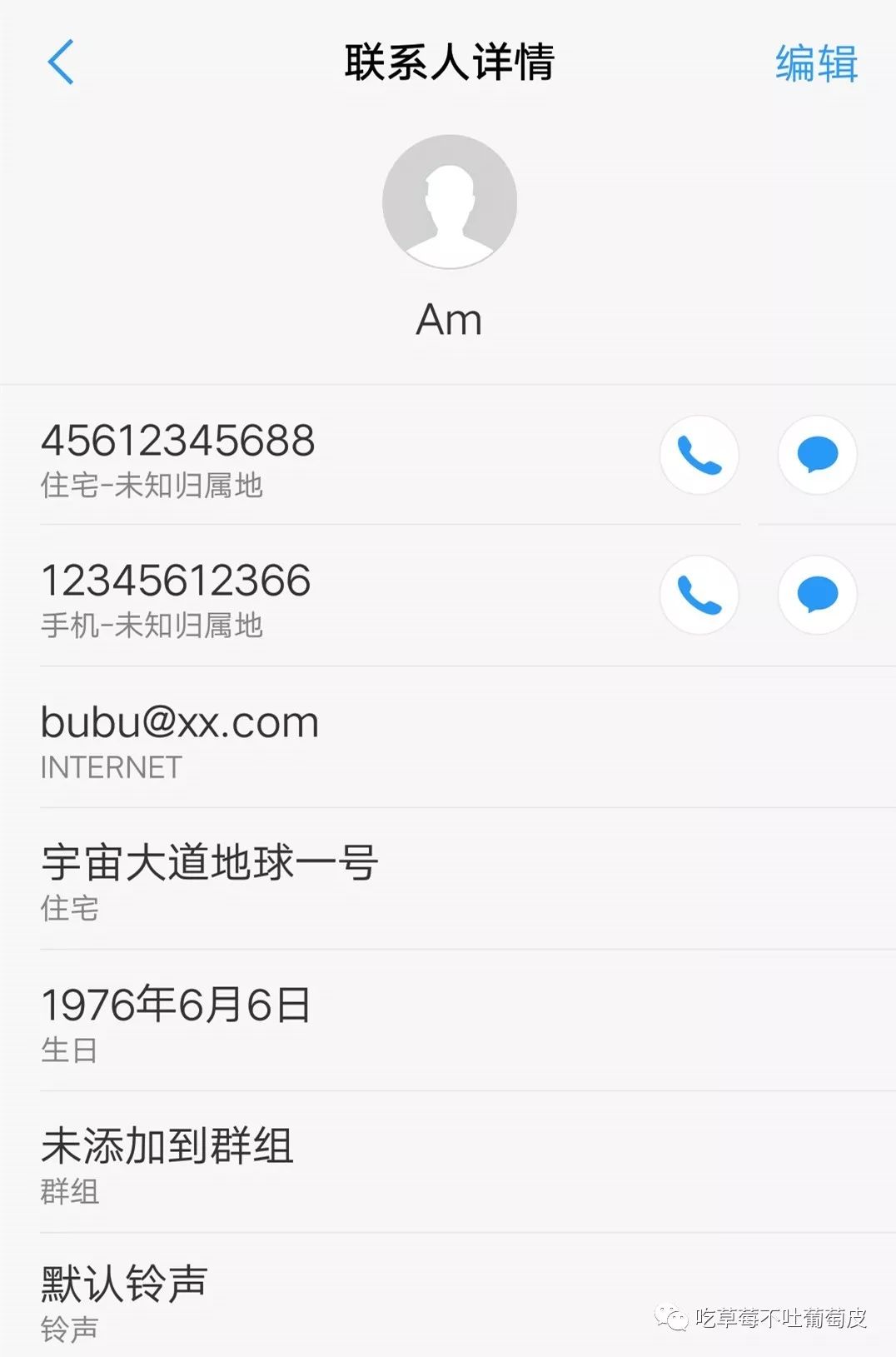Tap the contact avatar for Am
Screen dimensions: 896x1357
coord(449,202)
